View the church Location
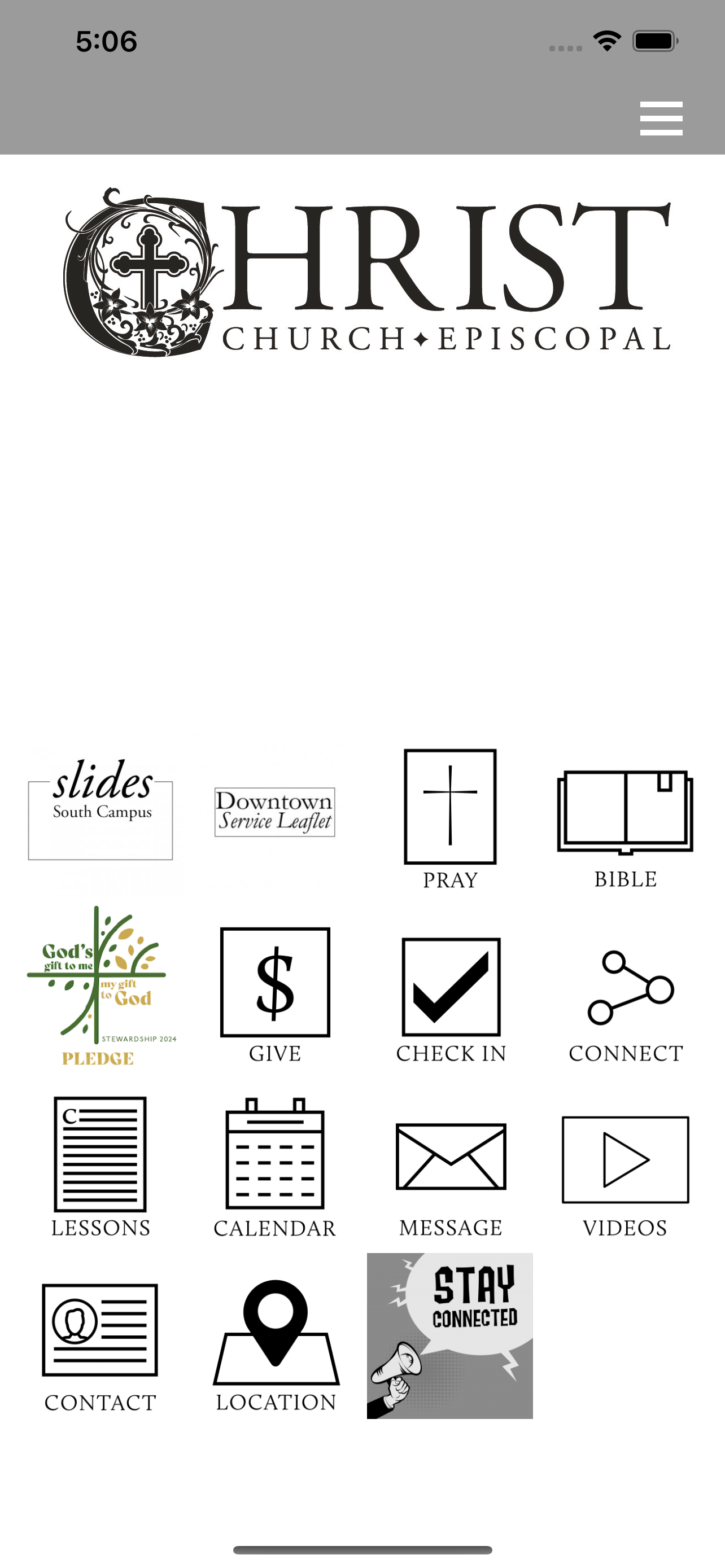Viewport: 725px width, 1568px height. (276, 1345)
